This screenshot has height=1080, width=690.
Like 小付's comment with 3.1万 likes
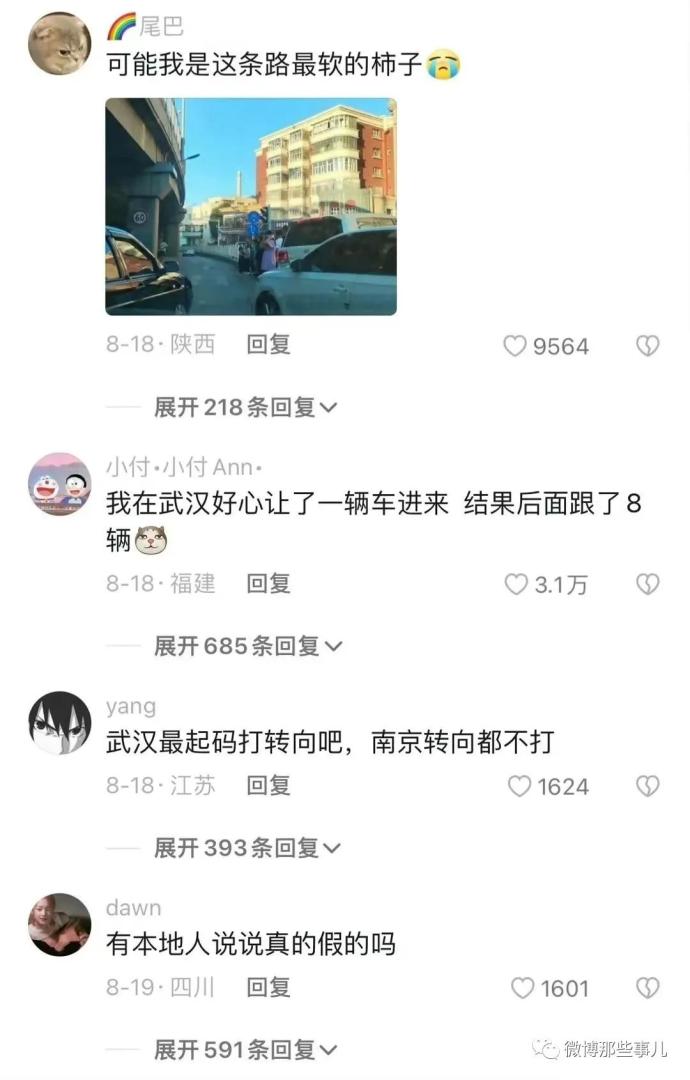coord(516,584)
